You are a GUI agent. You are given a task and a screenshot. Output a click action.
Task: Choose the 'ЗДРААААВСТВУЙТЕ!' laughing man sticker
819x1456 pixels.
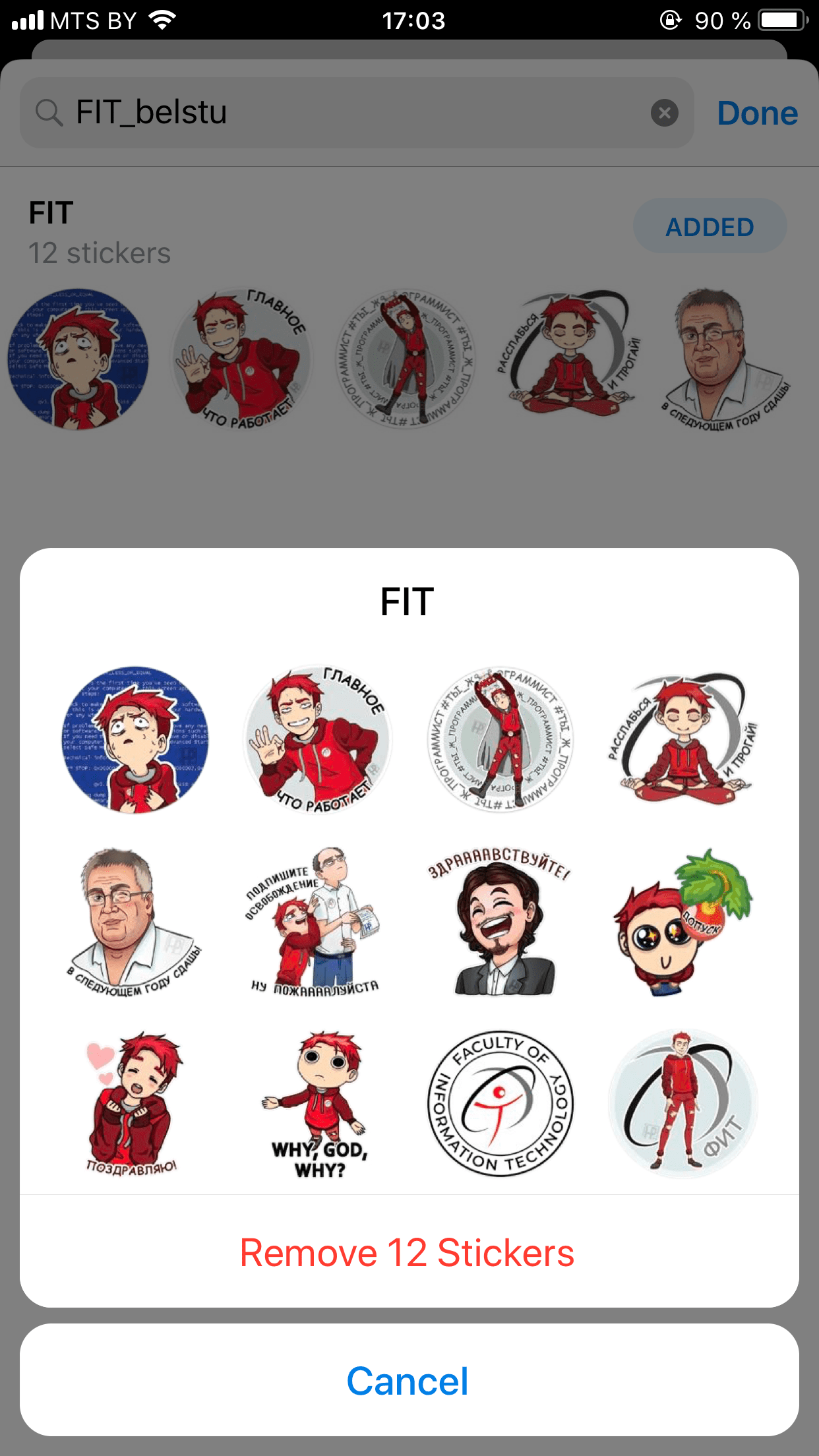(x=501, y=921)
